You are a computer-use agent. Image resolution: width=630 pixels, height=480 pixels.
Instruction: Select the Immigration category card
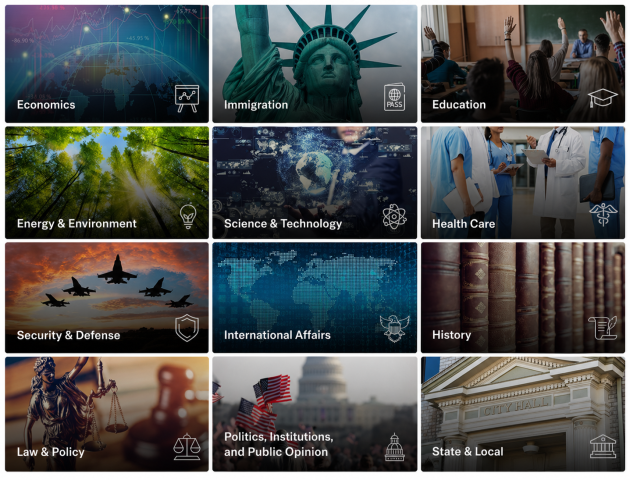point(314,64)
